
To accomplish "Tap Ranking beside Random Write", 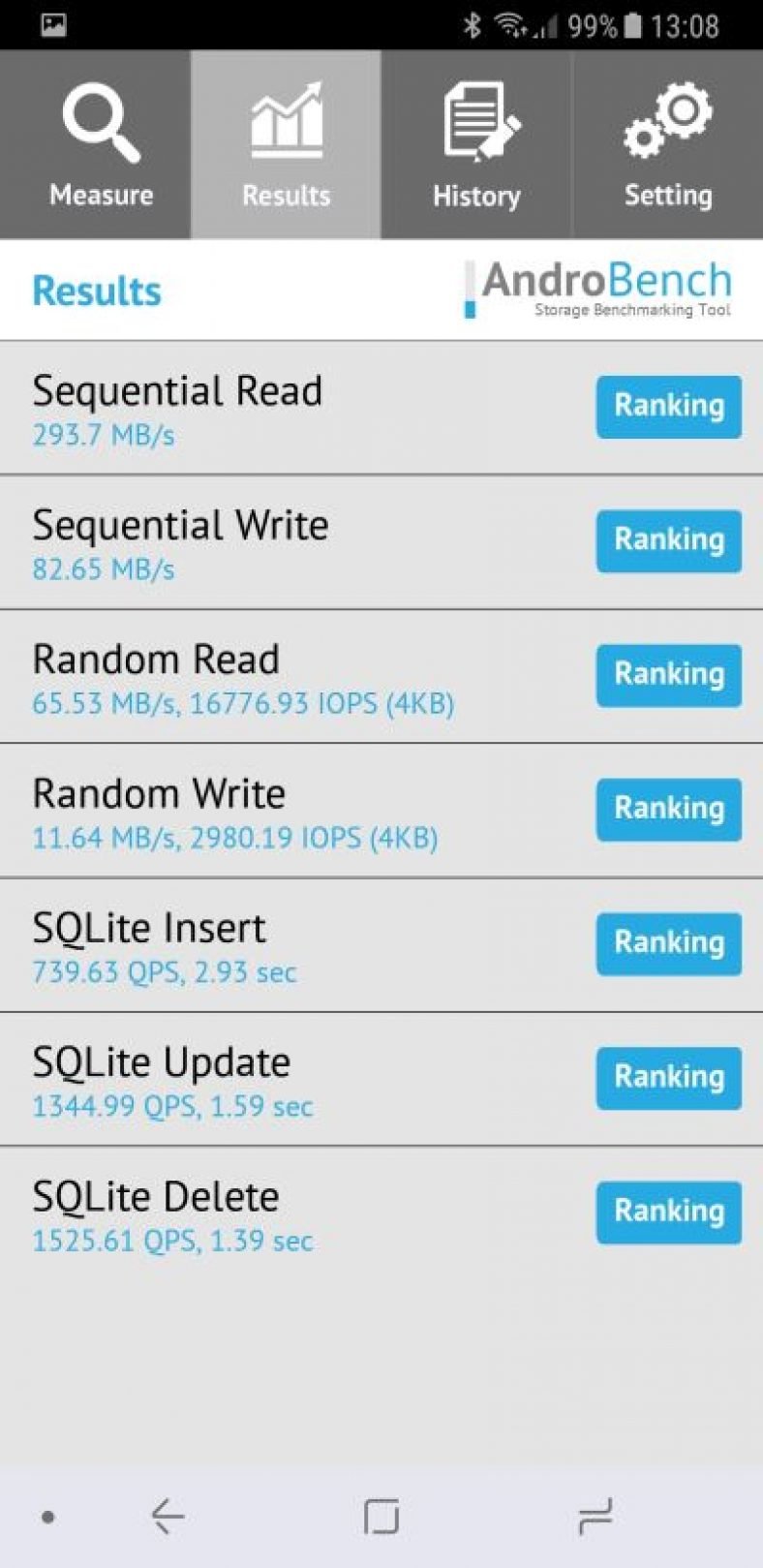I will point(668,810).
